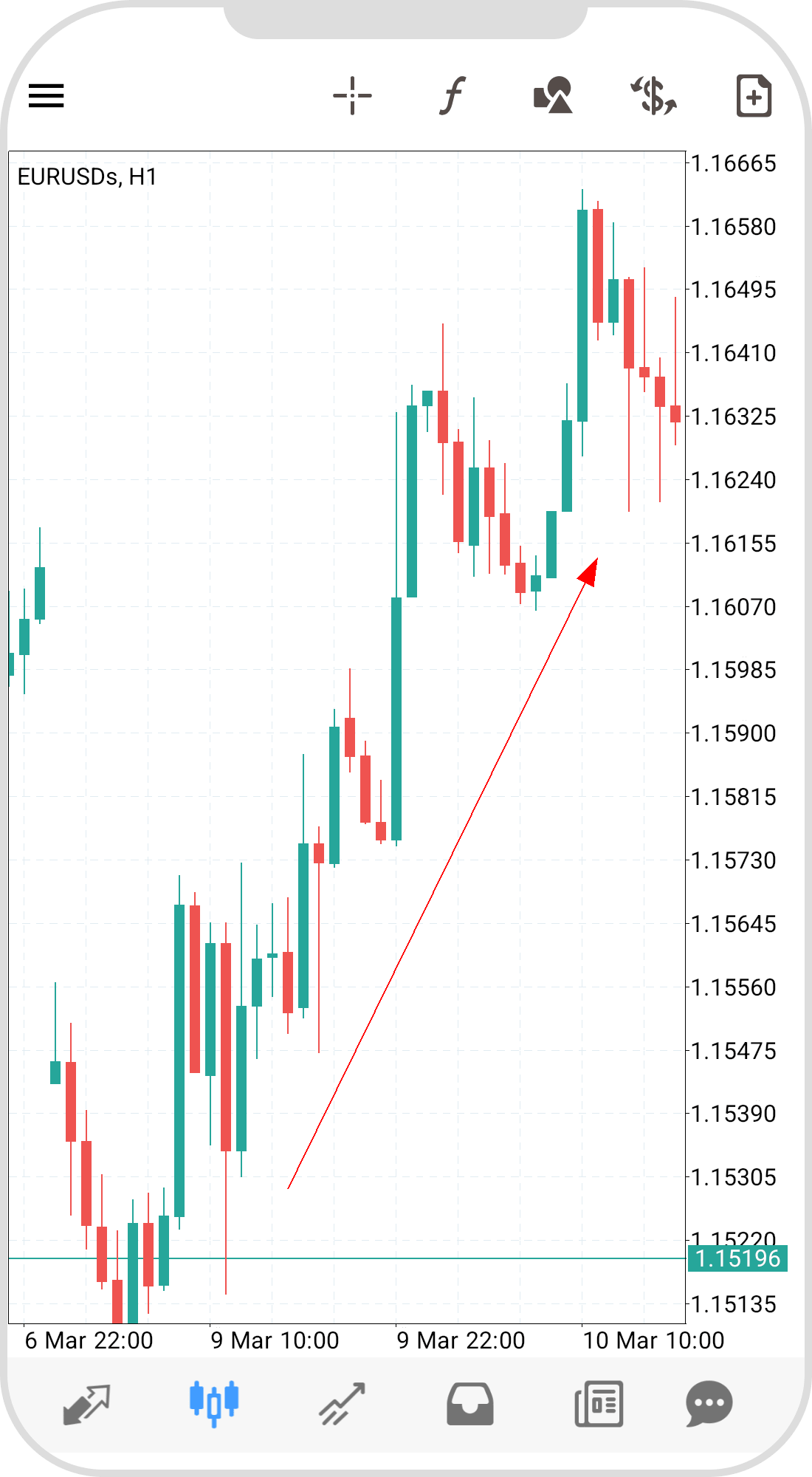Screen dimensions: 812x1477
Task: View the News tab
Action: pos(599,1403)
